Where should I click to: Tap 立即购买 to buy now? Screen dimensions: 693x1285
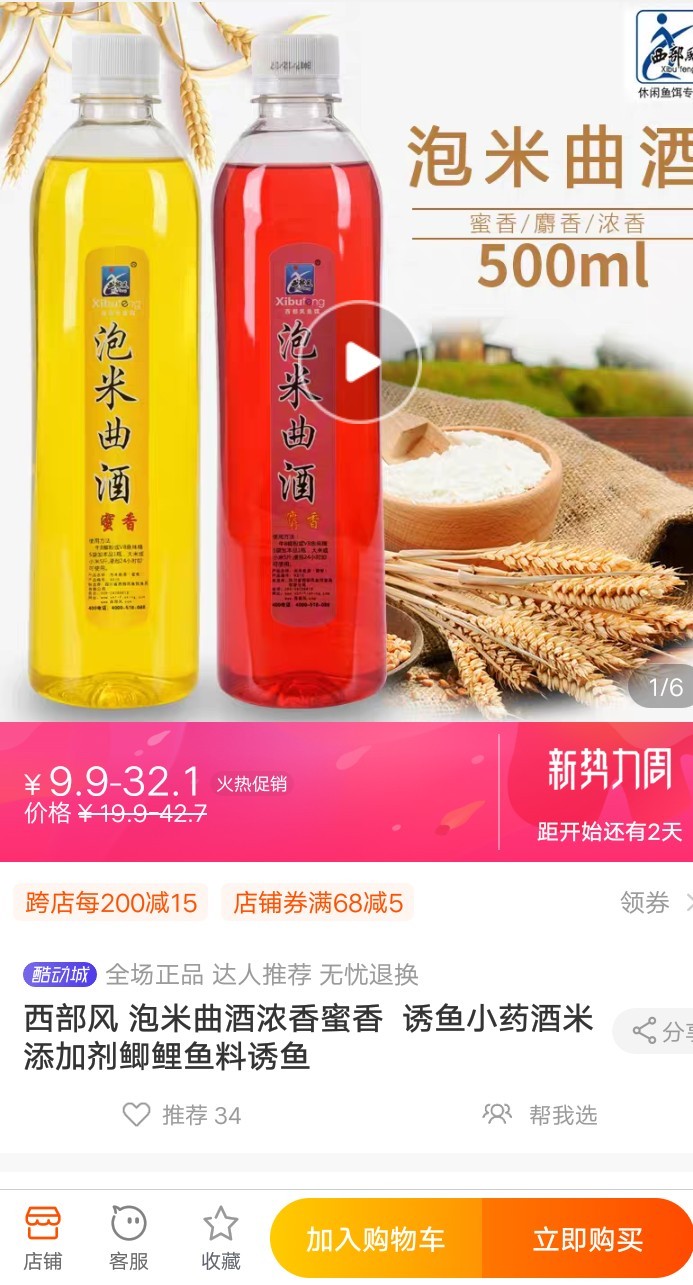[x=587, y=1239]
